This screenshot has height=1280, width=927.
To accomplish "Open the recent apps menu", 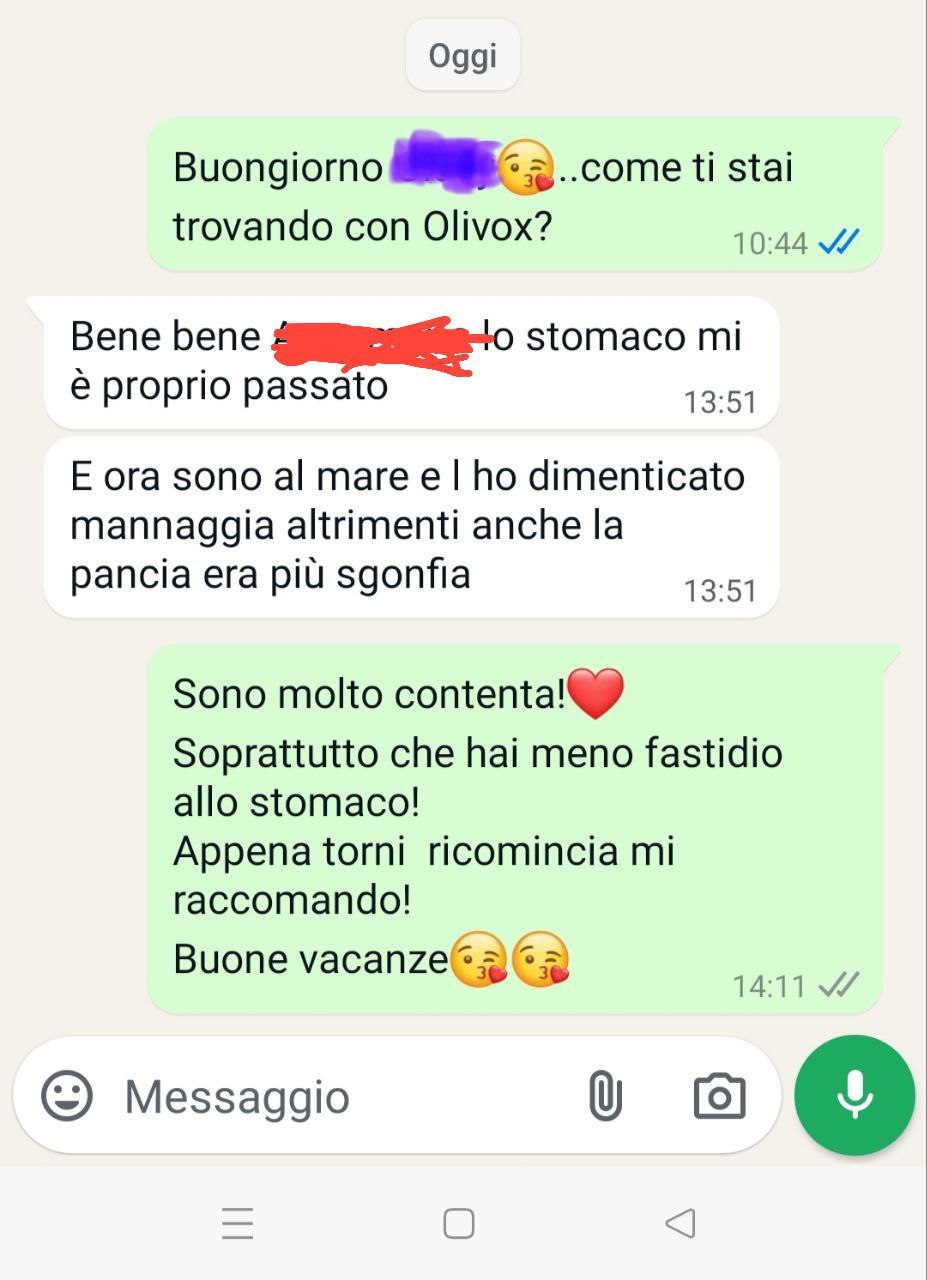I will click(x=237, y=1223).
